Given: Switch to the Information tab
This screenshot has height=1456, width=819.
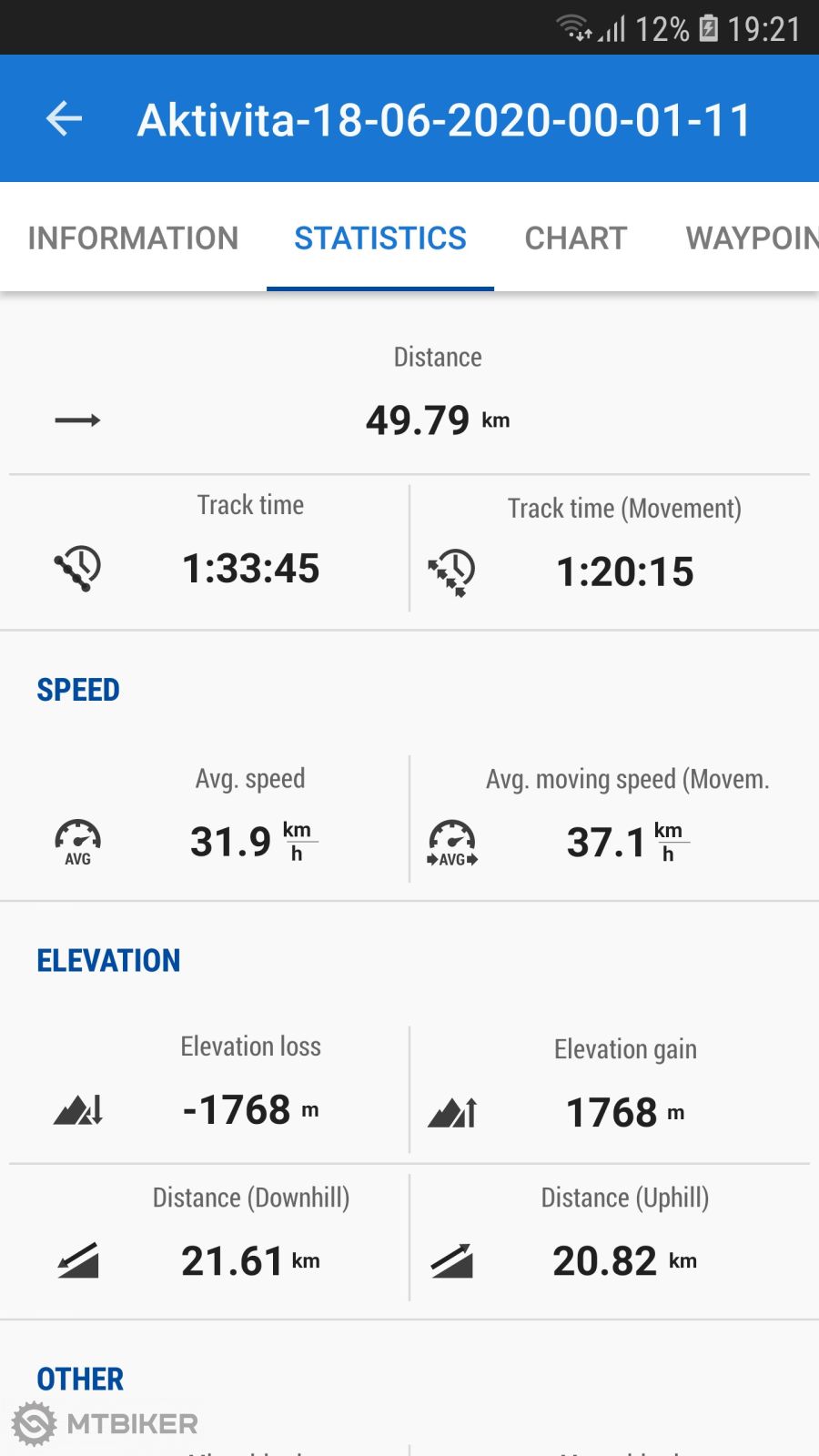Looking at the screenshot, I should pyautogui.click(x=133, y=238).
